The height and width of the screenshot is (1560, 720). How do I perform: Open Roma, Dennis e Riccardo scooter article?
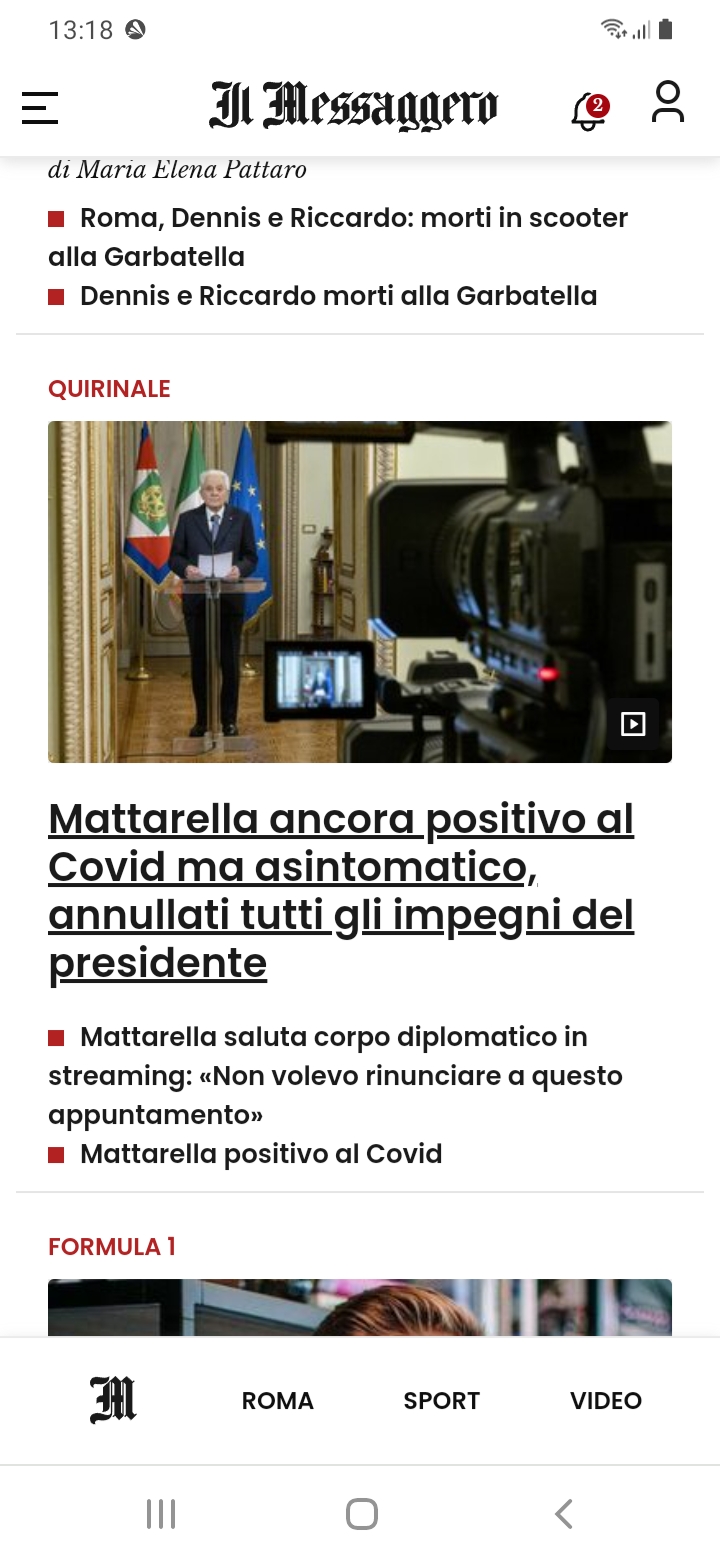coord(338,237)
